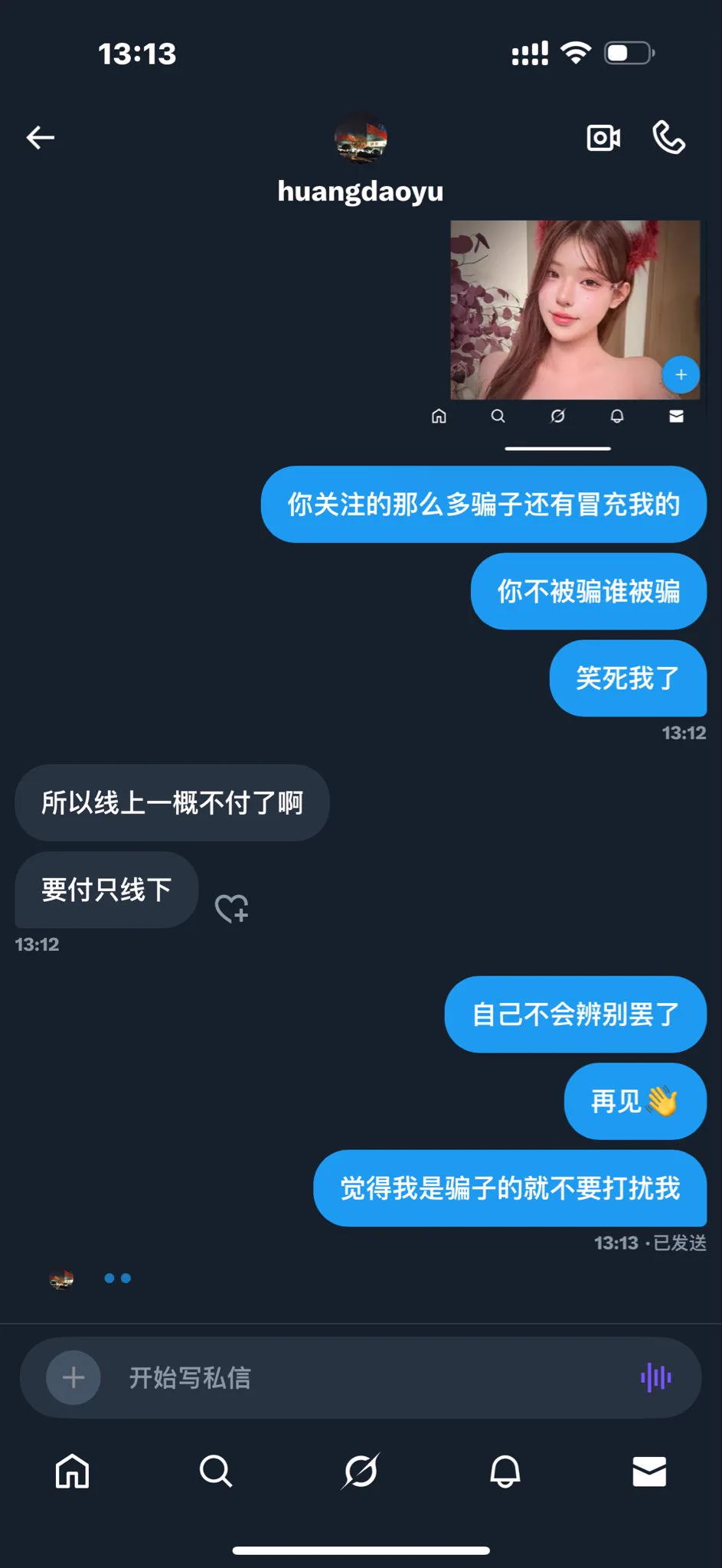Tap the 开始写私信 message field
This screenshot has height=1568, width=722.
click(x=368, y=1377)
